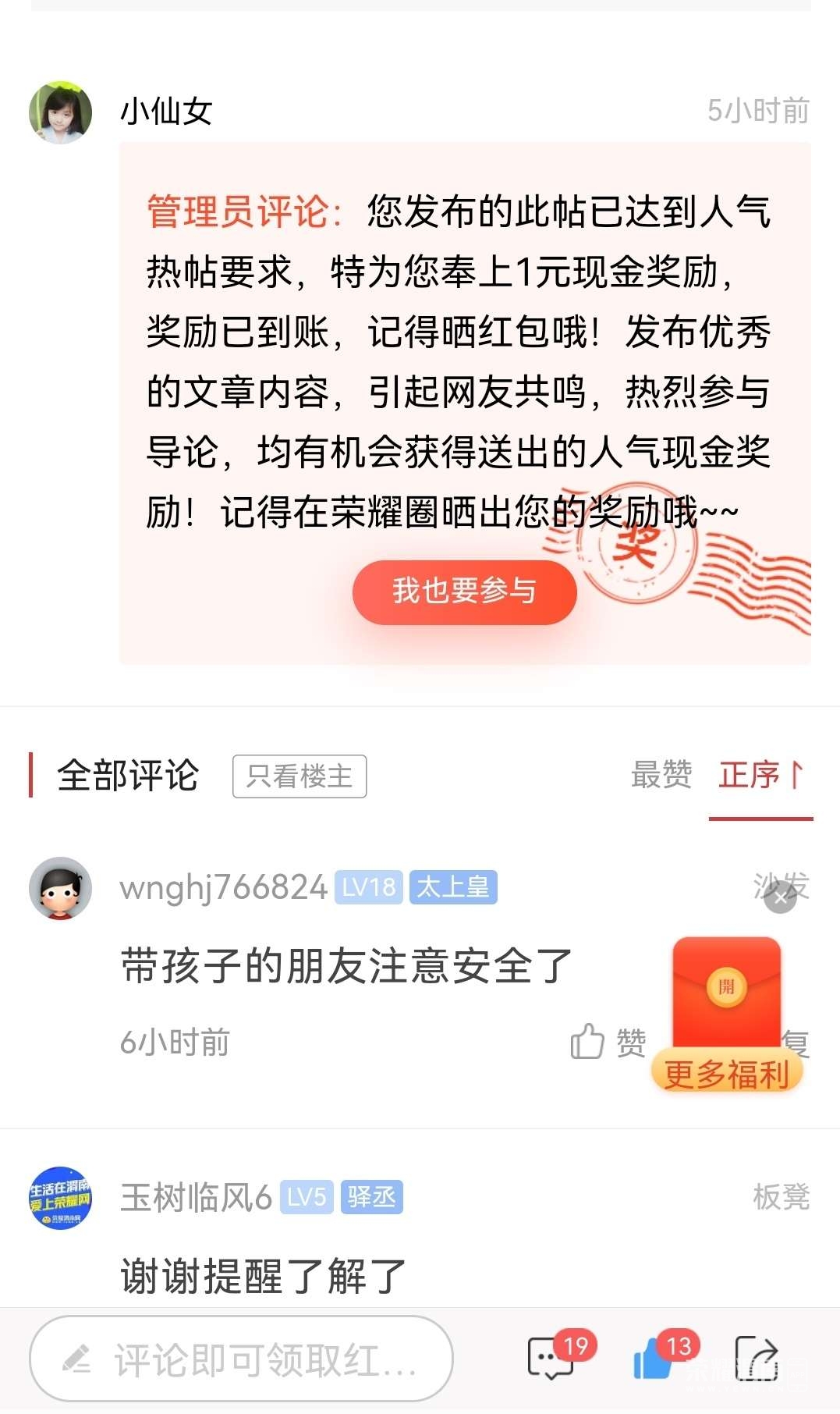Open 小仙女's profile avatar

60,112
